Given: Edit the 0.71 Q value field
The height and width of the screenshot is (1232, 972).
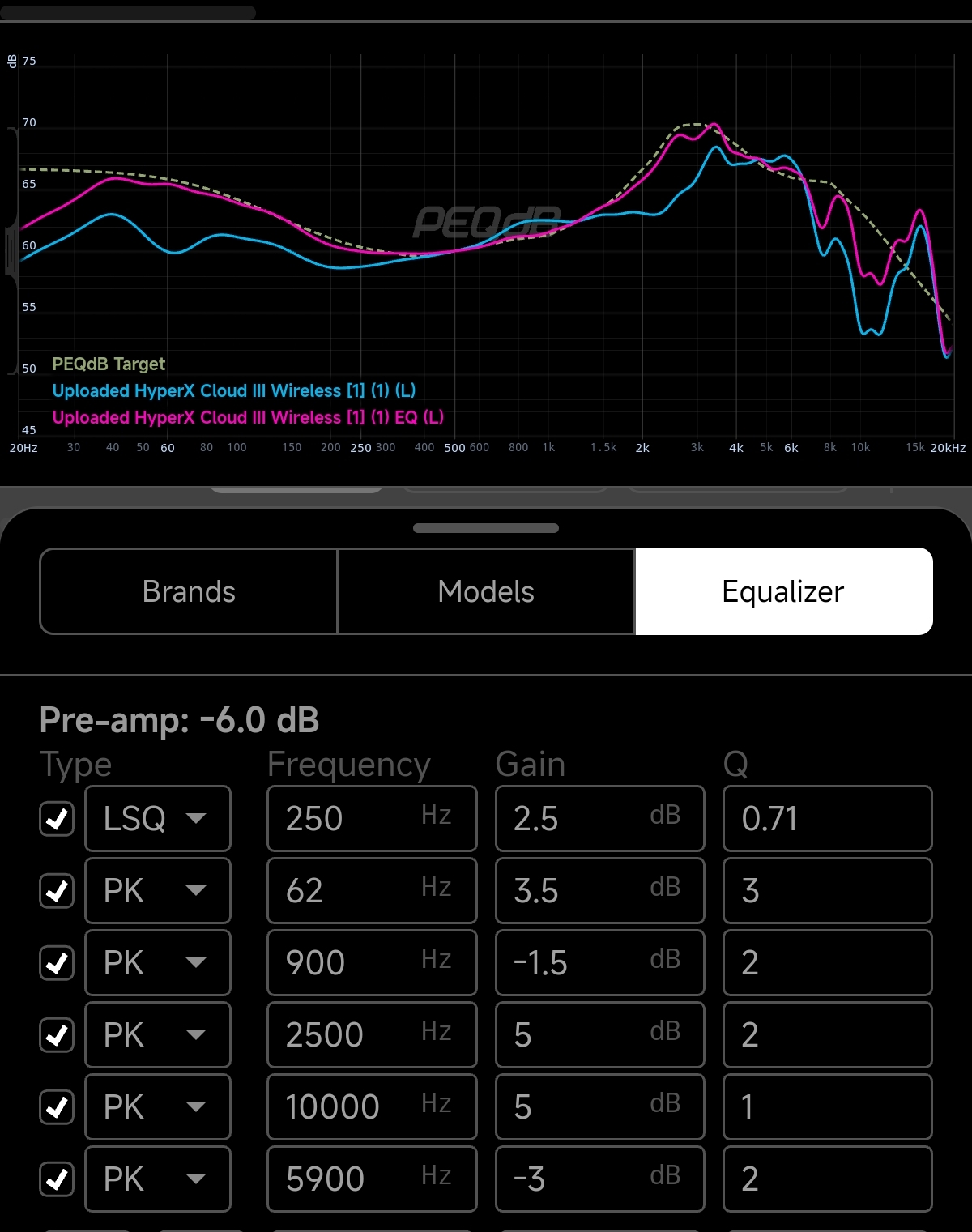Looking at the screenshot, I should point(827,819).
